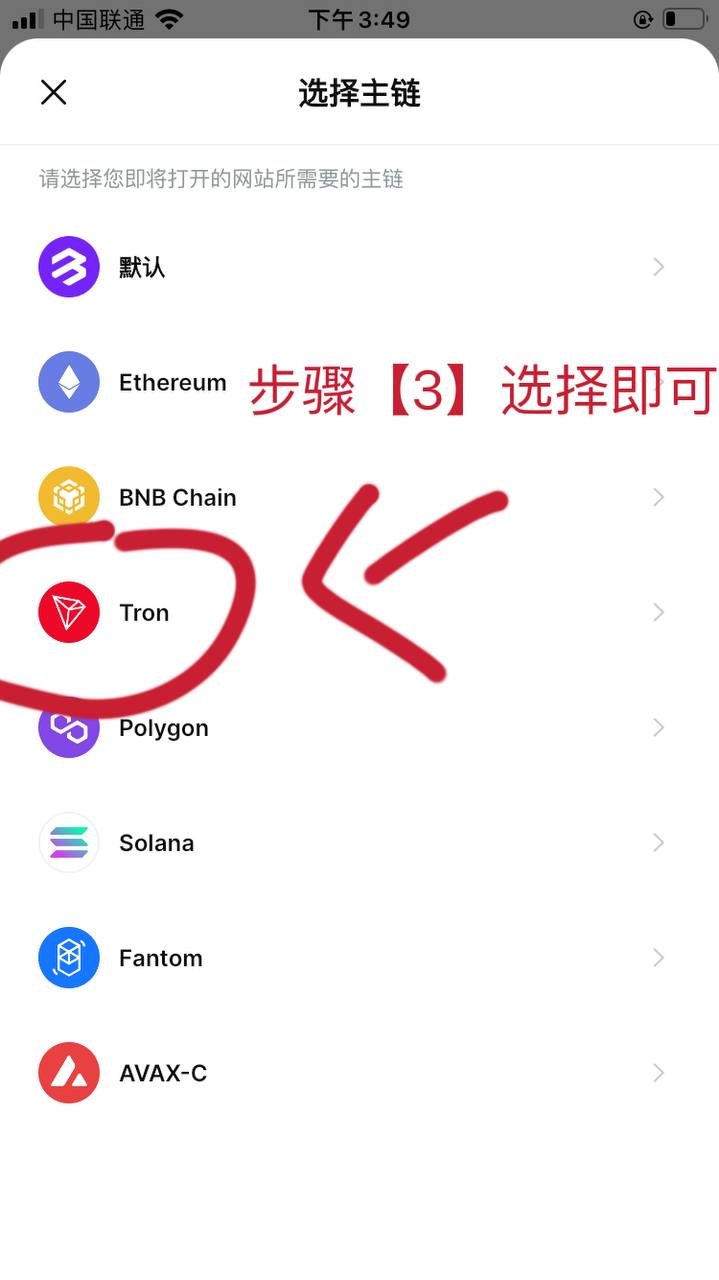
Task: Close the chain selection sheet
Action: tap(53, 93)
